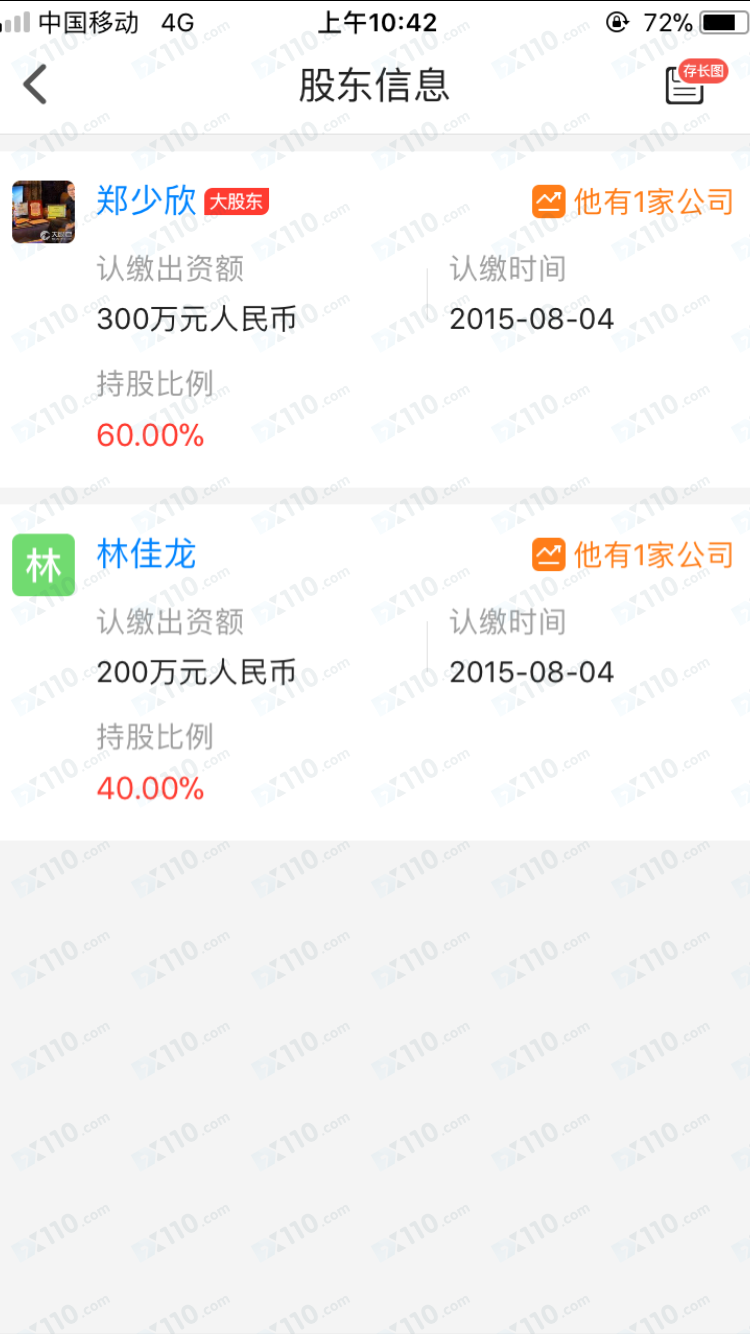
Task: Tap the orange chart icon beside 郑少欣's company link
Action: (x=548, y=201)
